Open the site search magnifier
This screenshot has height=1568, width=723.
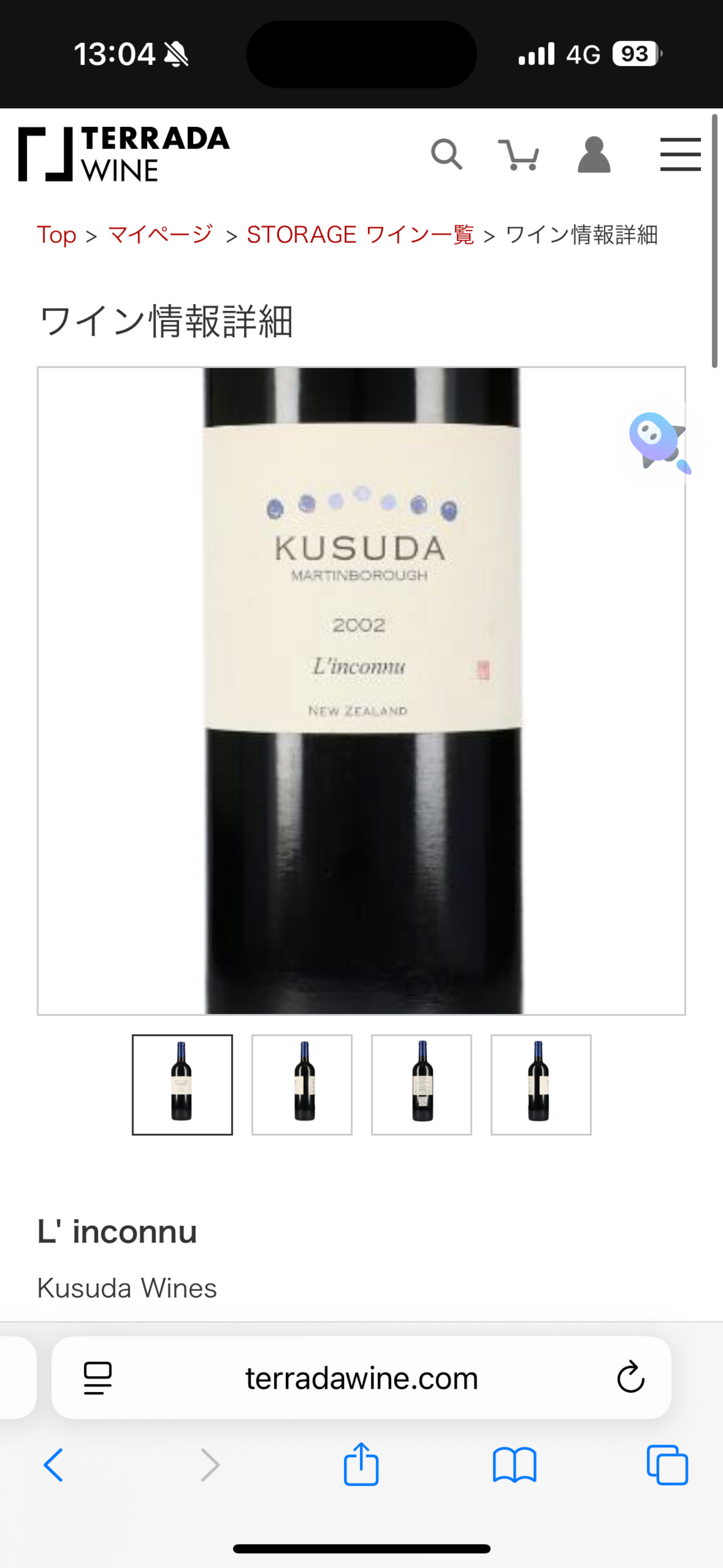[447, 154]
